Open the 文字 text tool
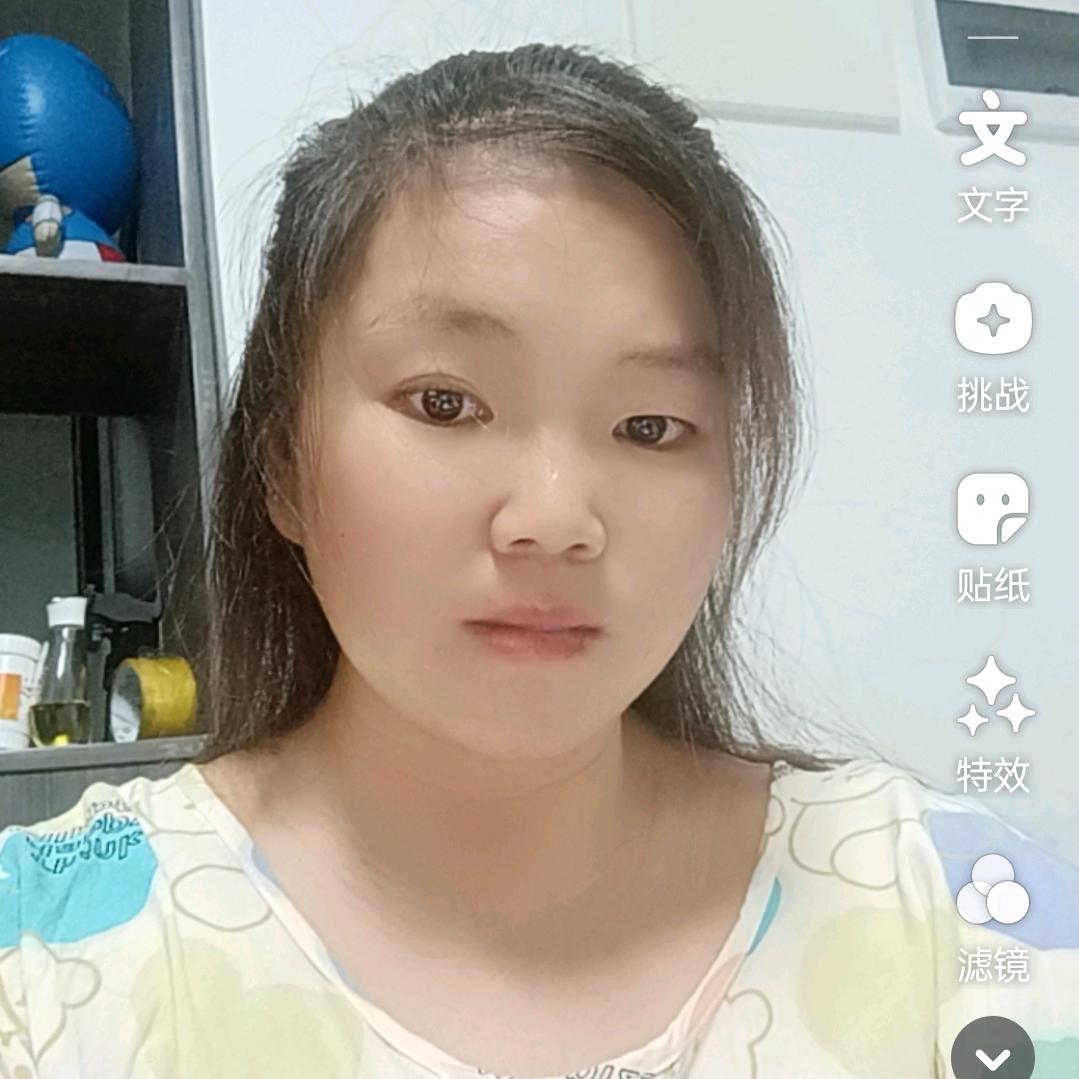 pos(993,156)
